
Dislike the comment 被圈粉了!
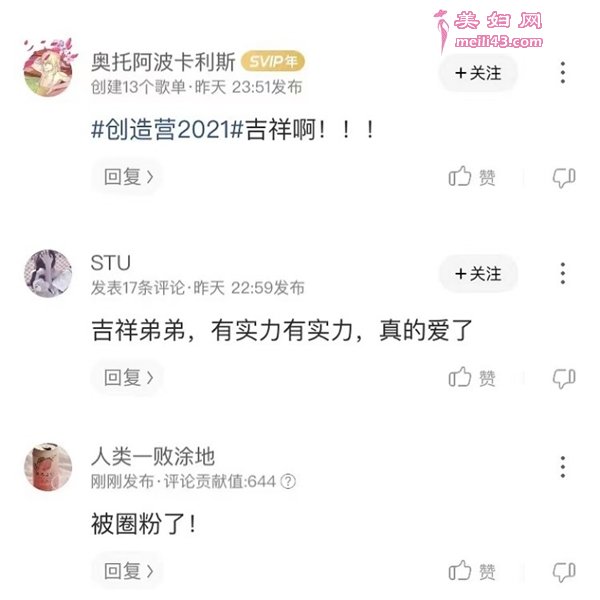click(564, 572)
